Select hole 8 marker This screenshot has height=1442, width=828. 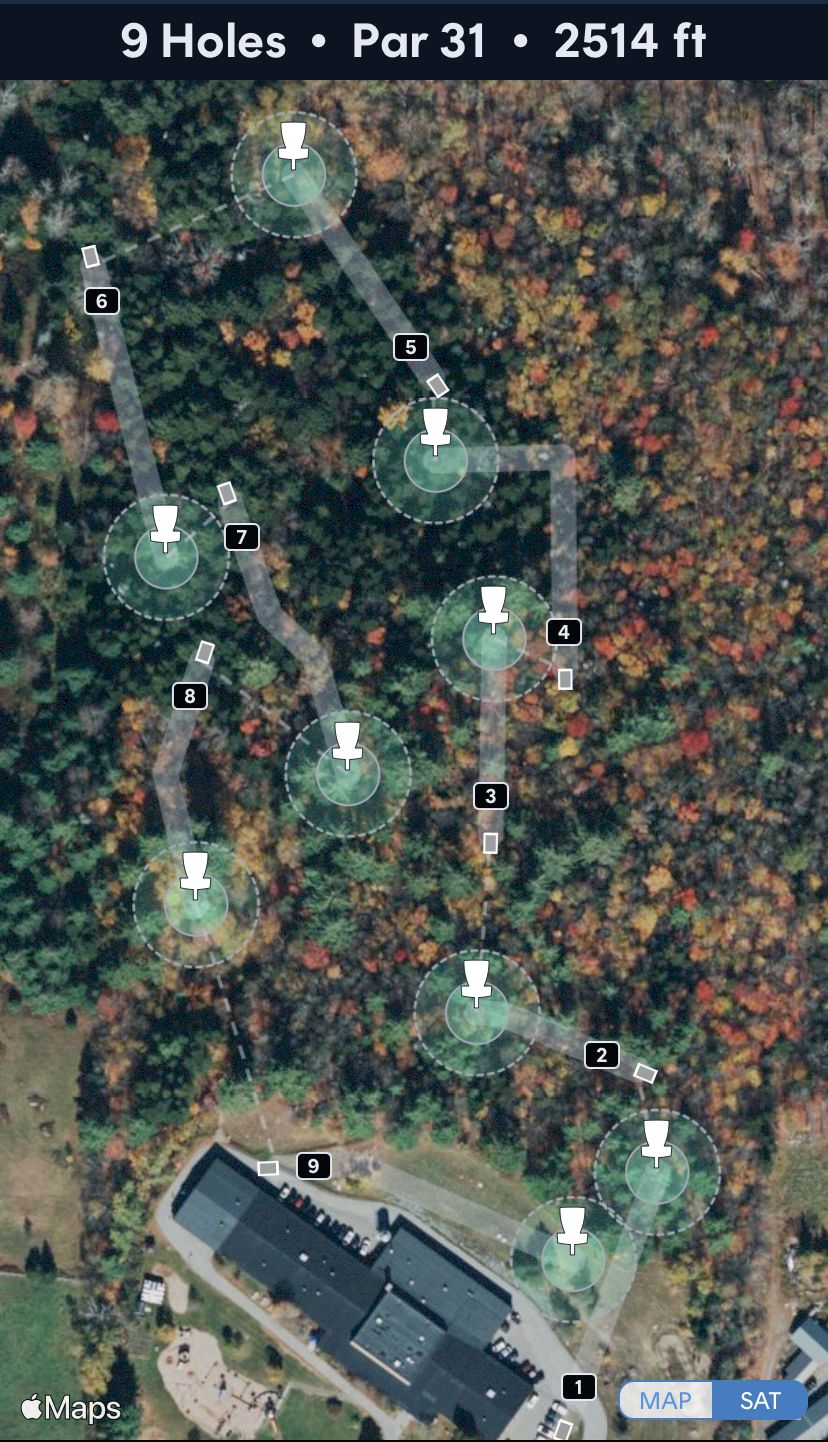[190, 696]
